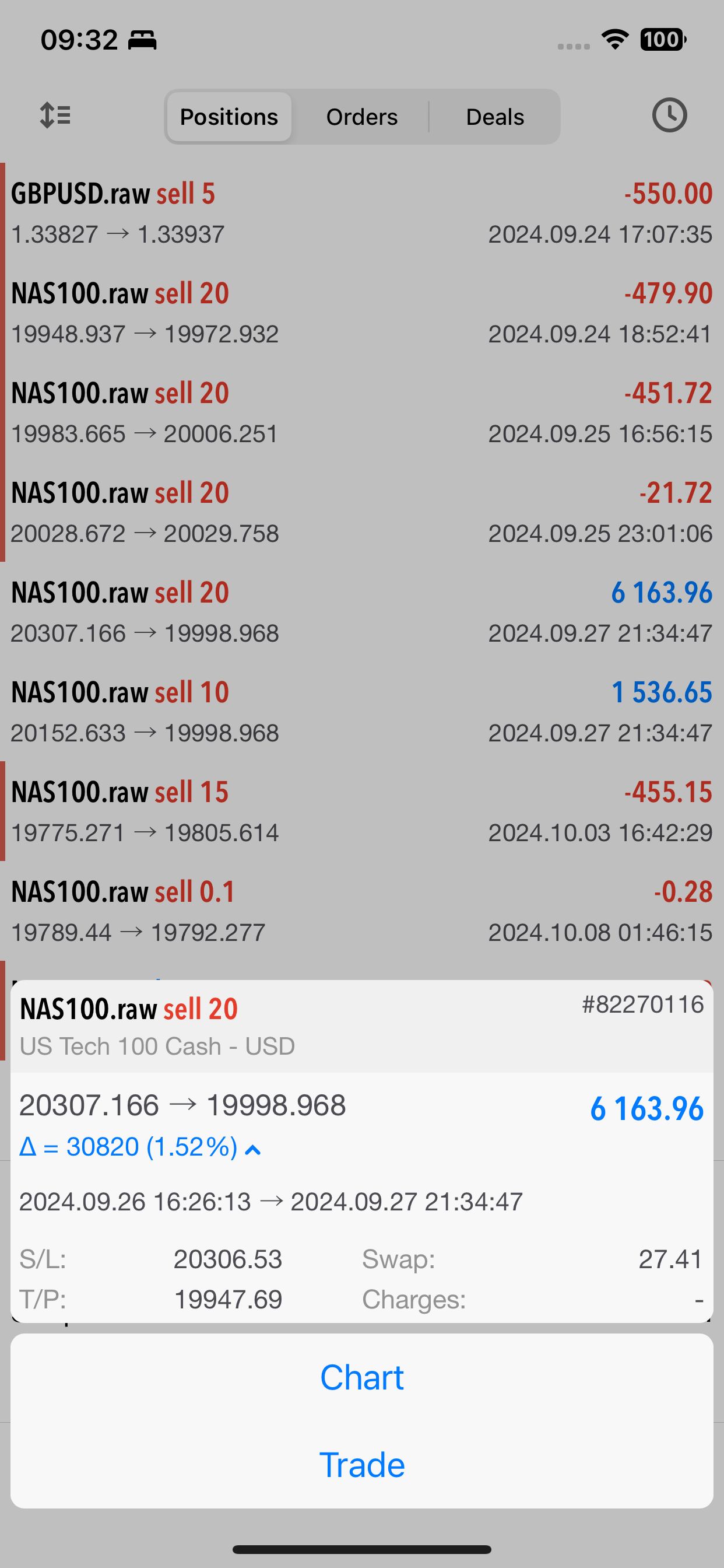The image size is (724, 1568).
Task: Select the Positions tab
Action: point(229,117)
